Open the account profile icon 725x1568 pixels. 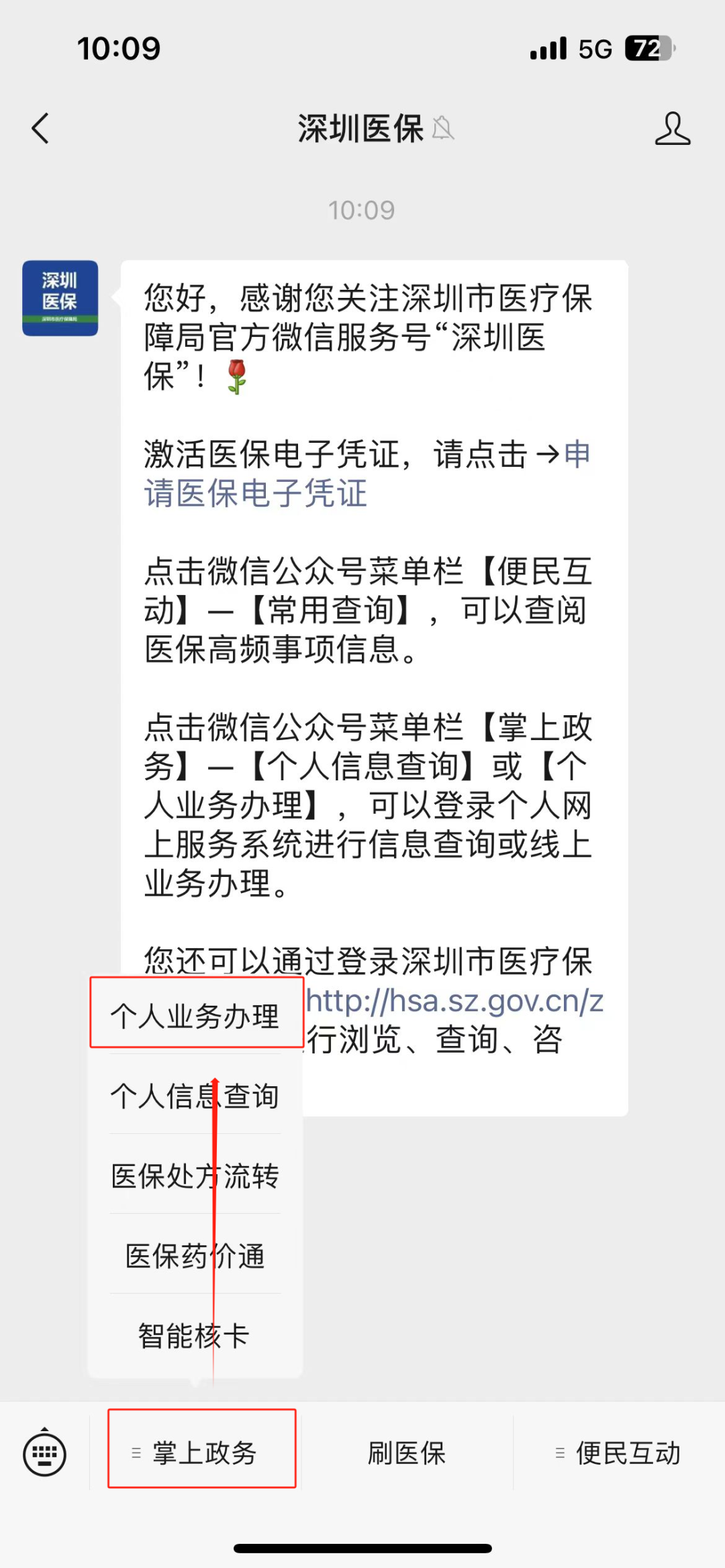[672, 128]
